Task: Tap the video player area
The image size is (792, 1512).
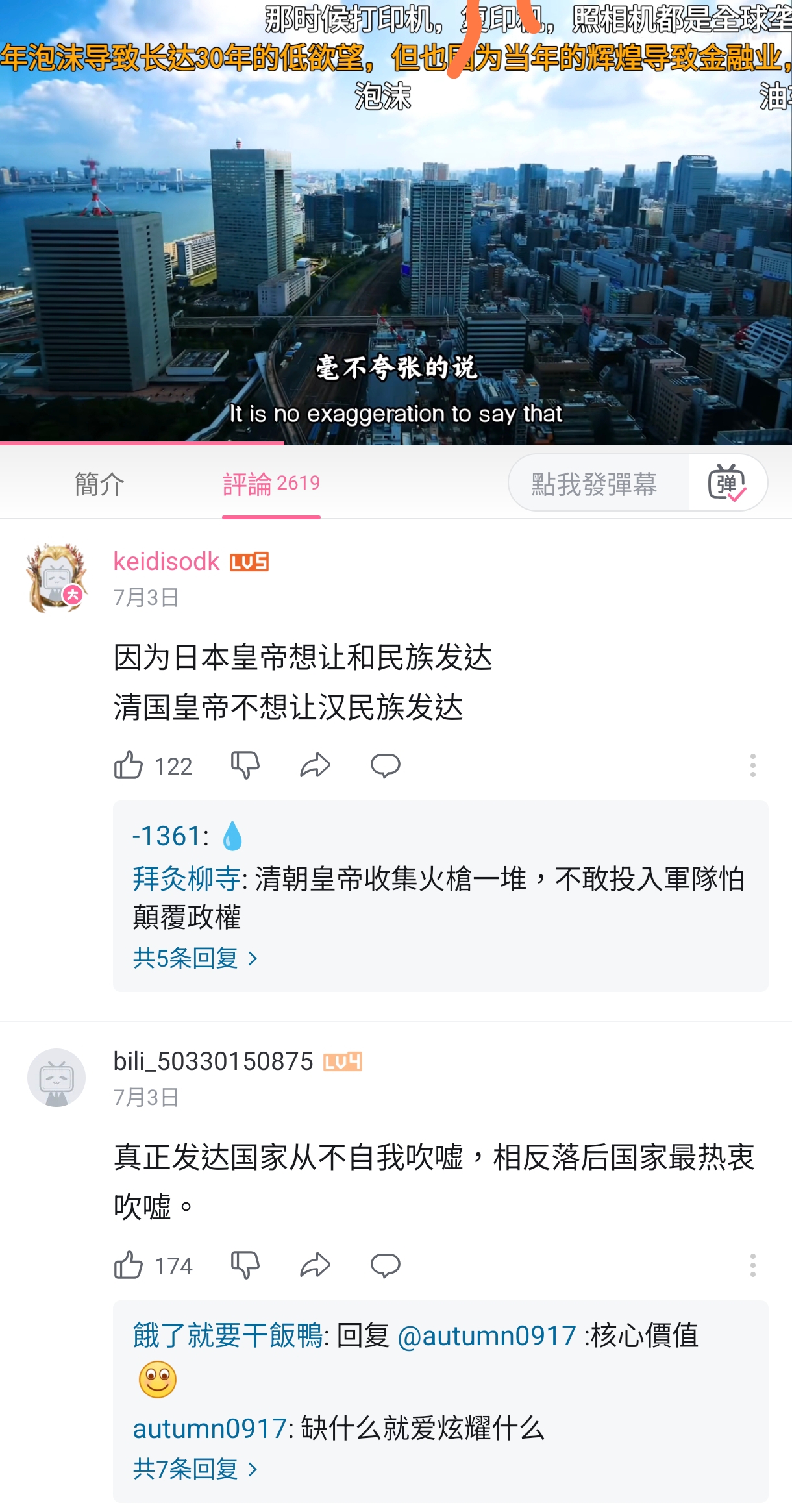Action: pyautogui.click(x=396, y=222)
